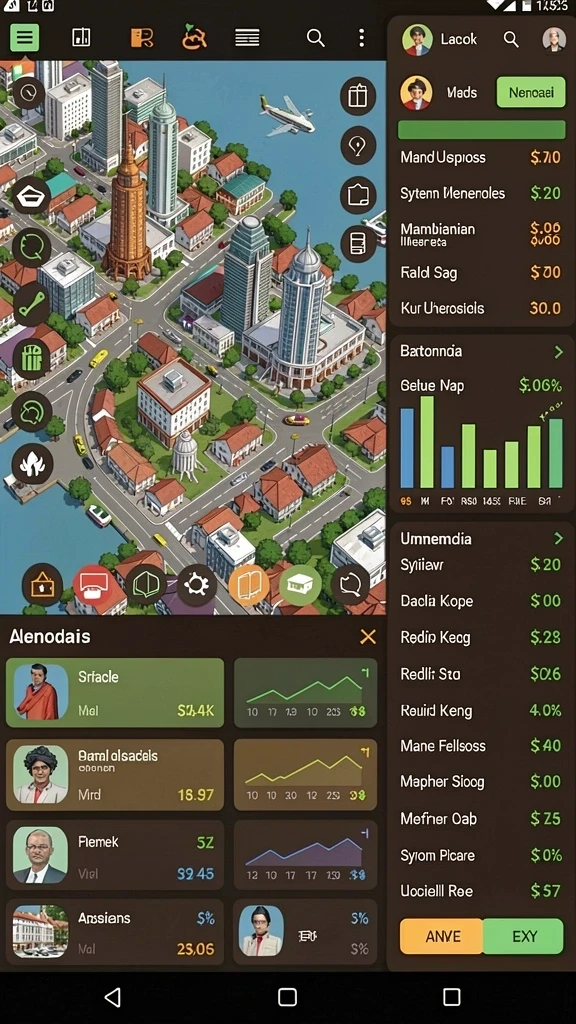Image resolution: width=576 pixels, height=1024 pixels.
Task: Tap the yellow ANVE button
Action: point(442,936)
